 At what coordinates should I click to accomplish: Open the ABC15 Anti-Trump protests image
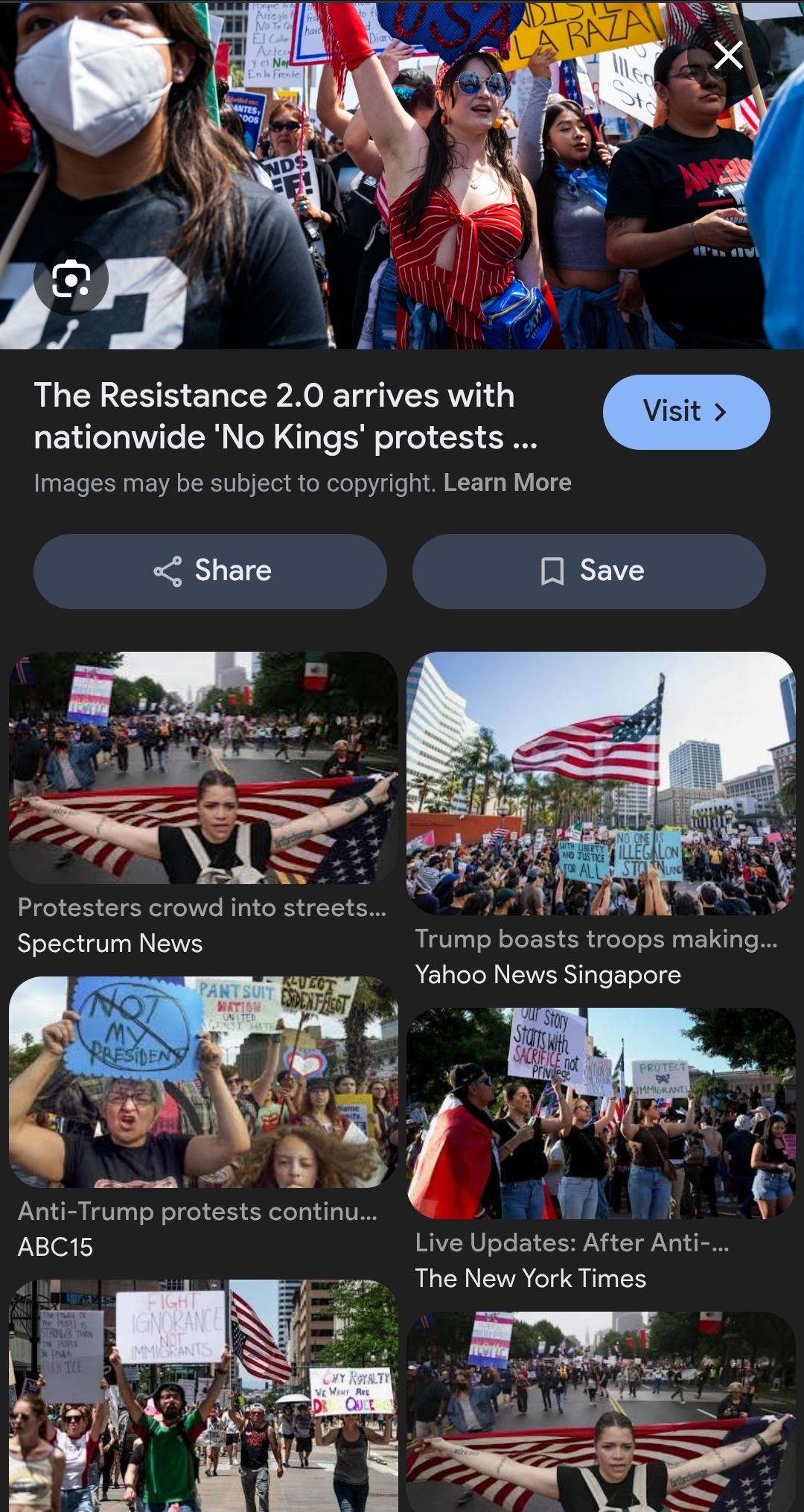203,1081
